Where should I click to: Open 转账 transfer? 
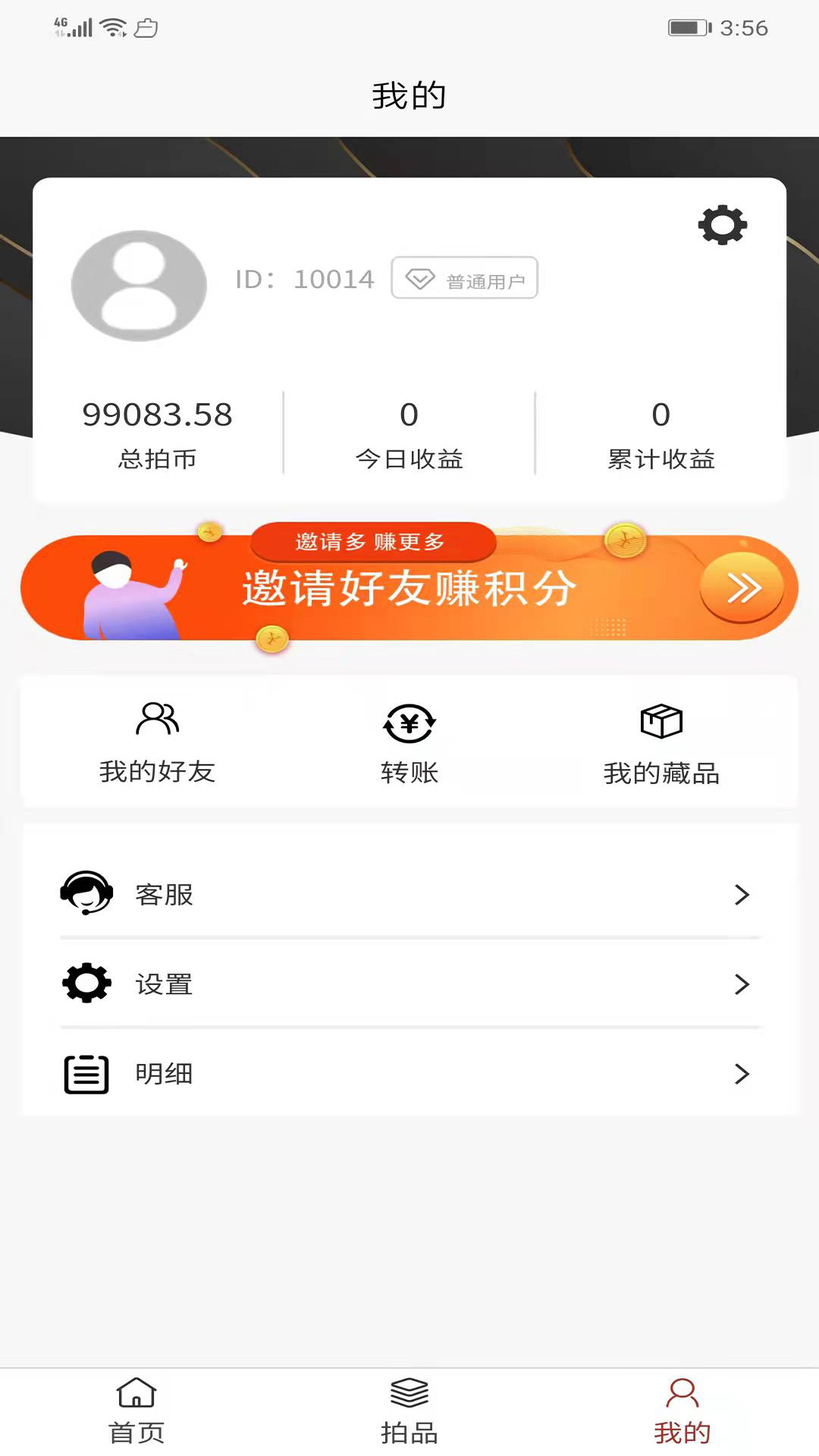tap(409, 742)
